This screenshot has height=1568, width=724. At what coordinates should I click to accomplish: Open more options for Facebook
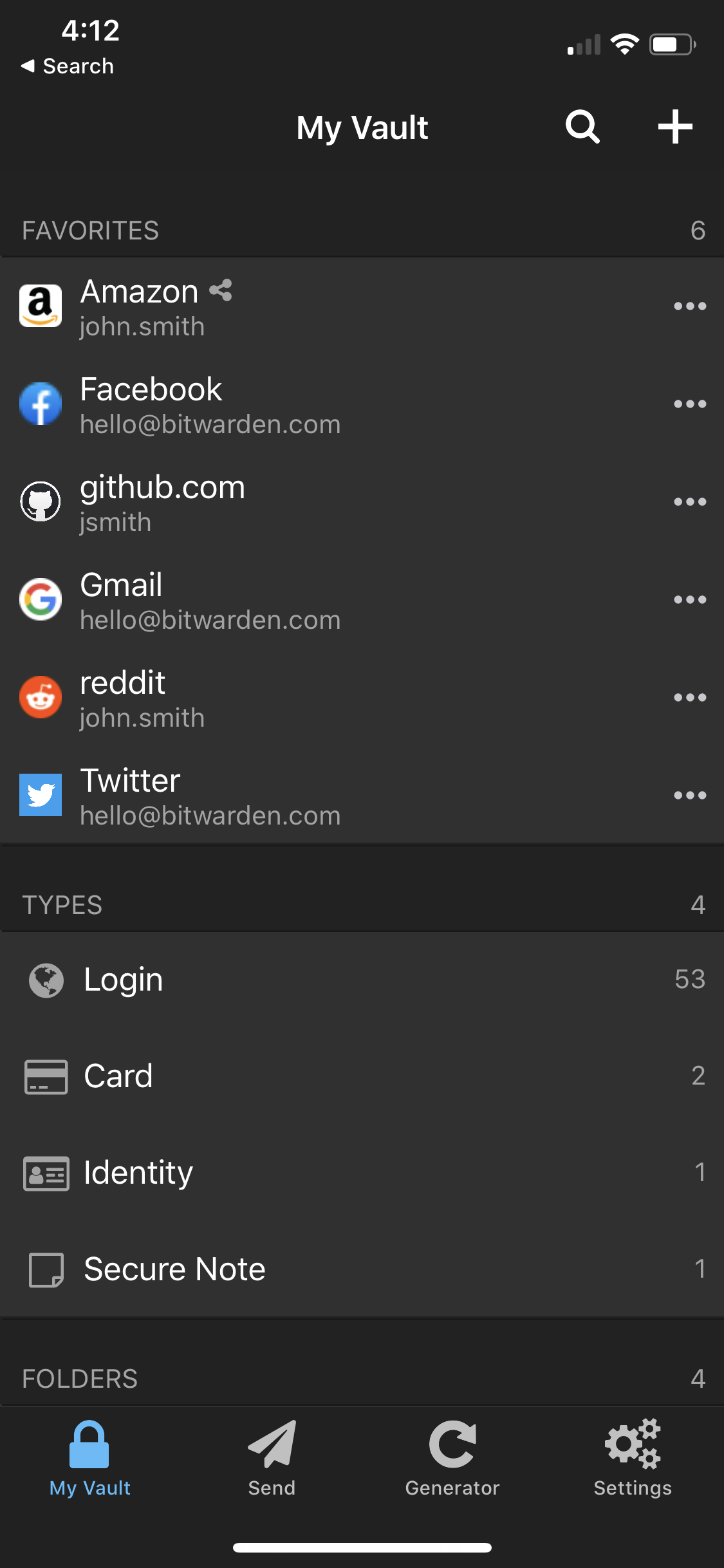(x=690, y=404)
